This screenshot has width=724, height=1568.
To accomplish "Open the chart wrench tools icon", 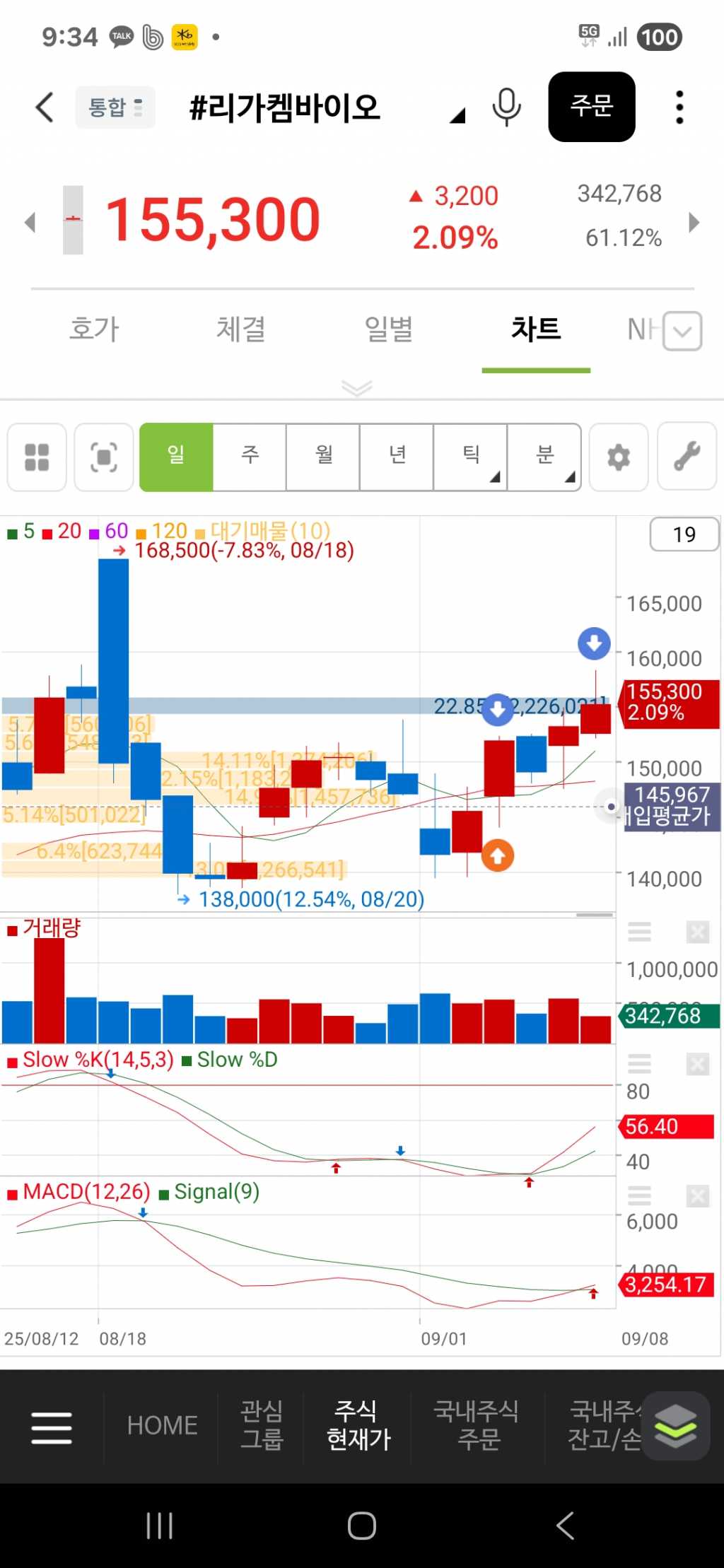I will click(x=687, y=457).
